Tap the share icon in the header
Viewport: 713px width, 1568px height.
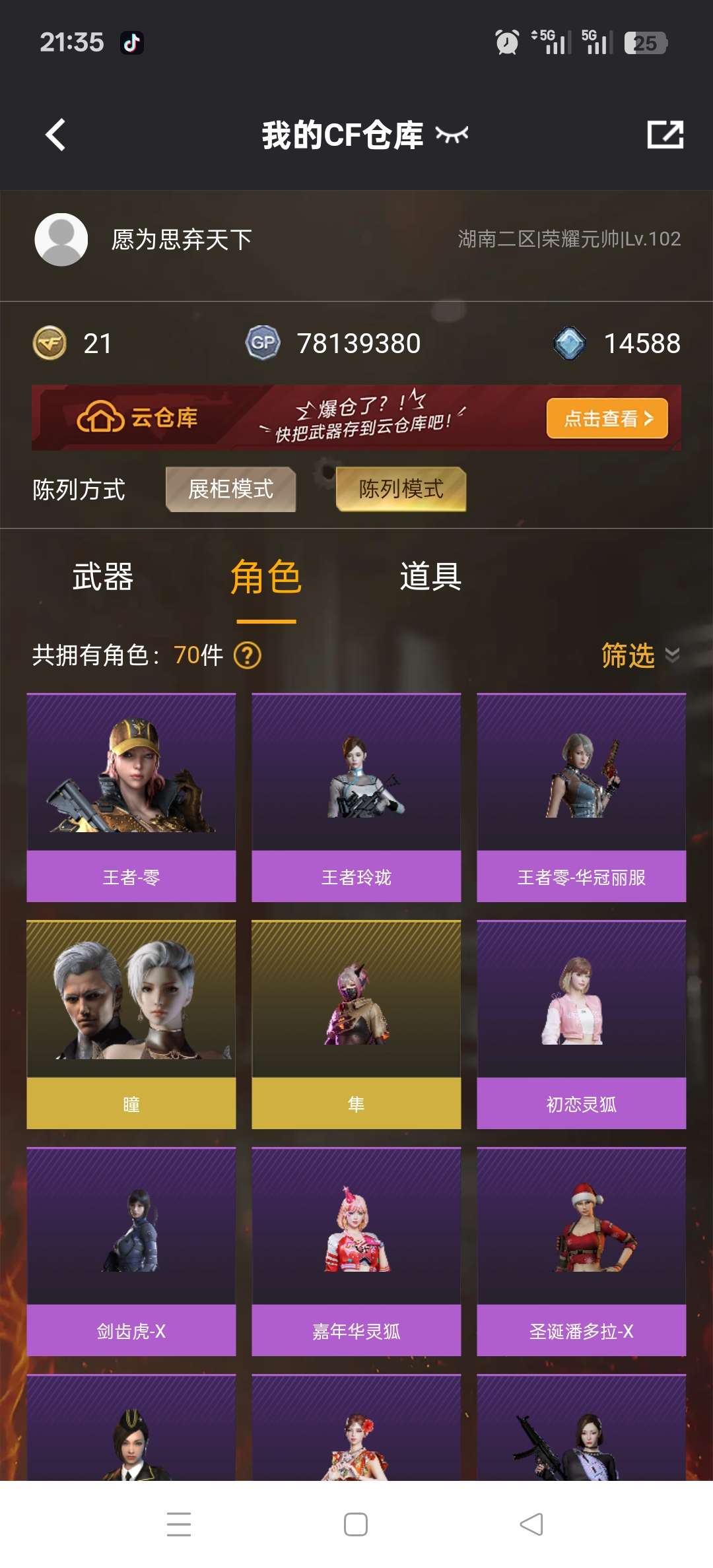tap(665, 135)
